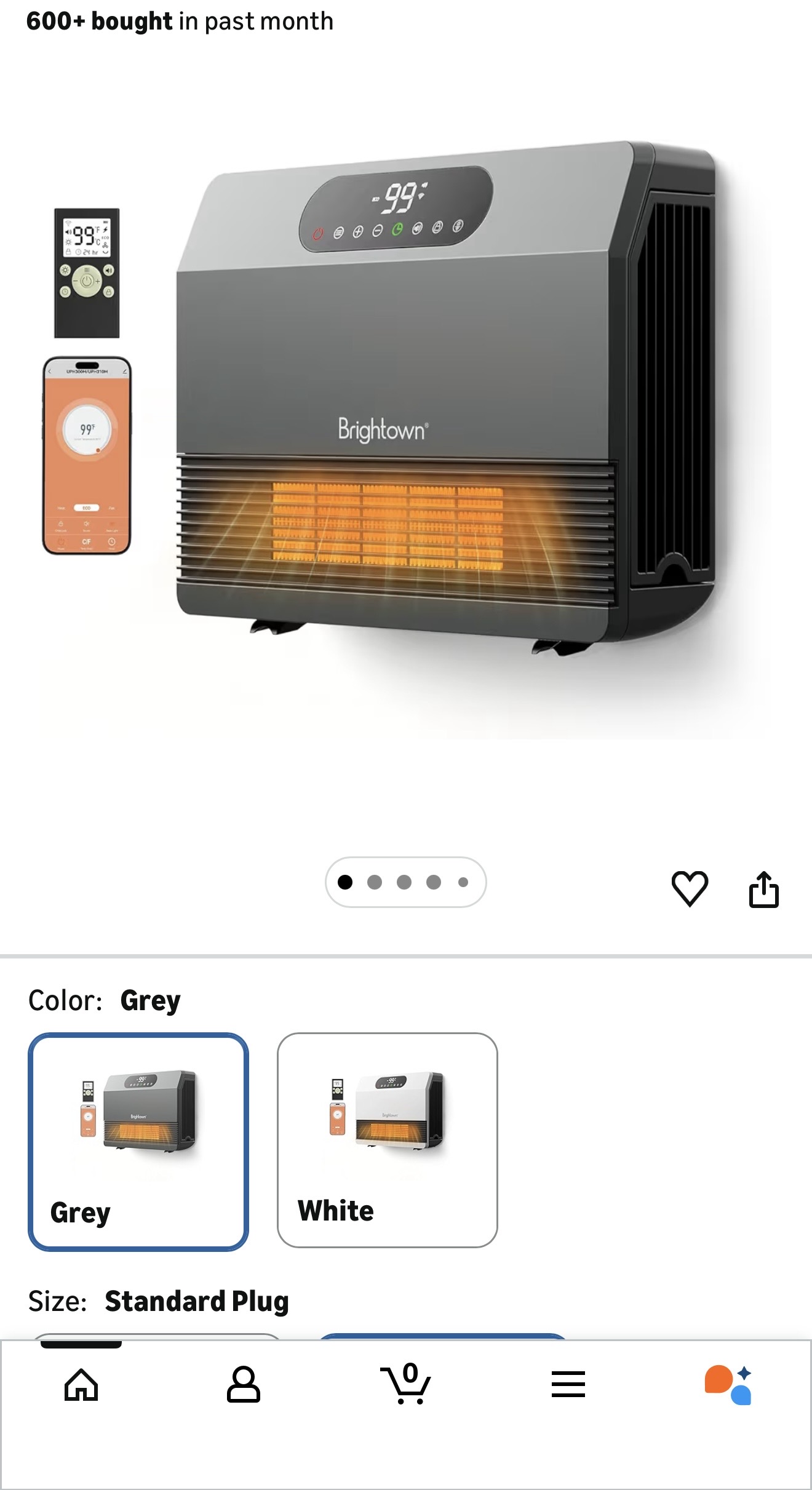Launch the AI shopping assistant
Image resolution: width=812 pixels, height=1490 pixels.
tap(729, 1384)
